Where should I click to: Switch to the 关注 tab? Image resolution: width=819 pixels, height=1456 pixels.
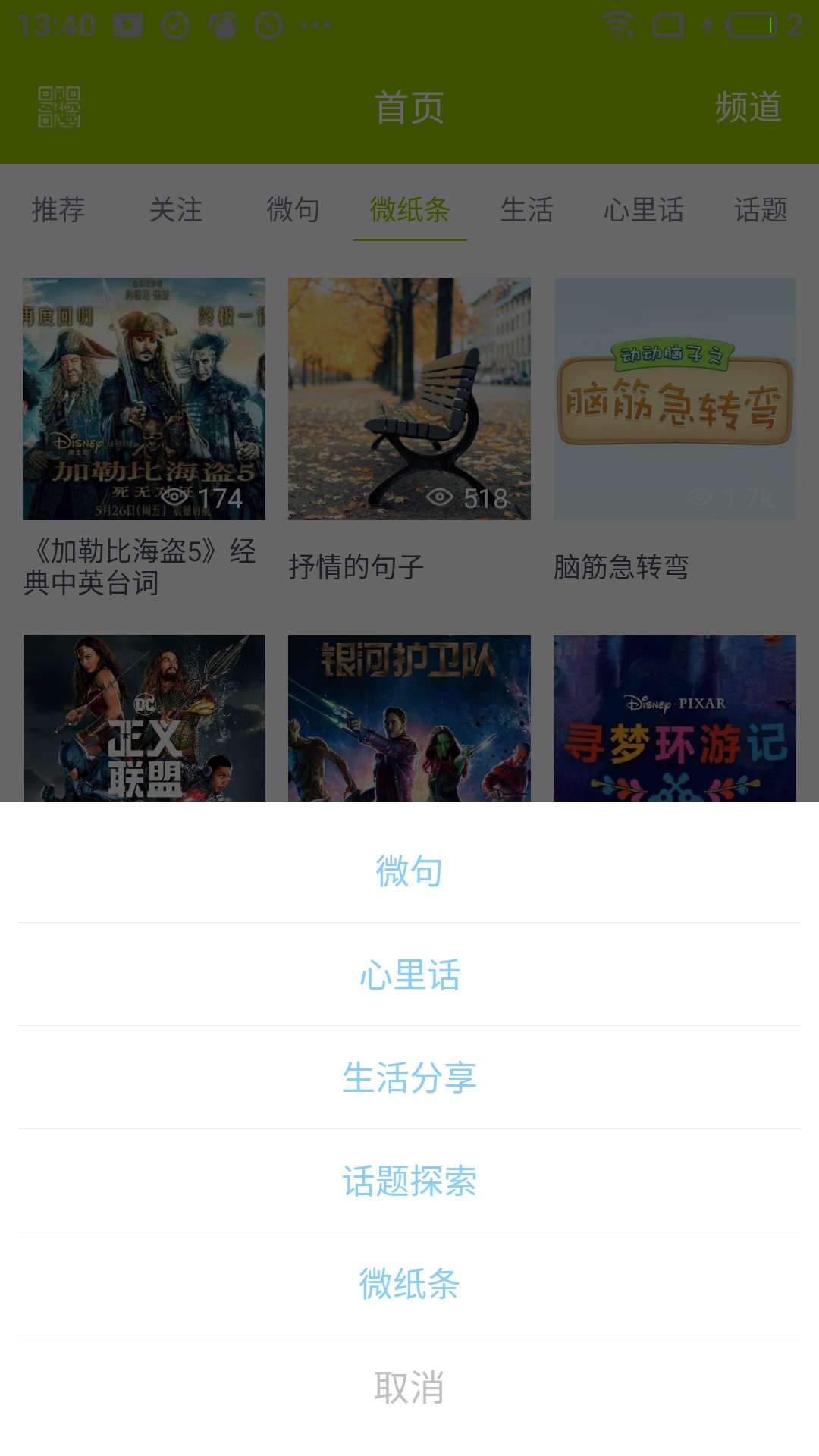[176, 211]
